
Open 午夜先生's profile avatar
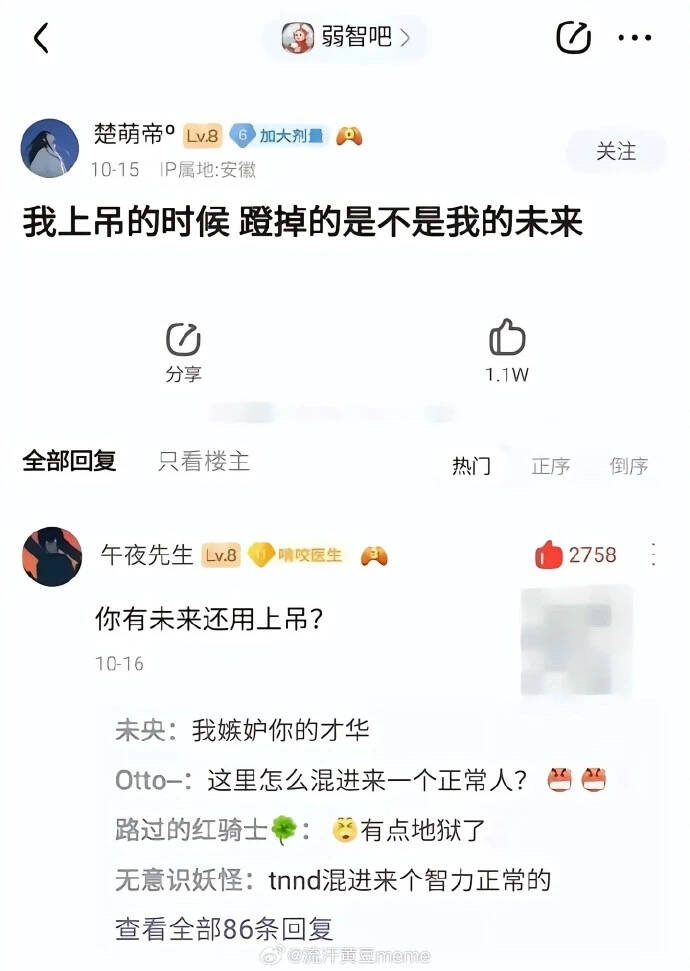(x=52, y=556)
